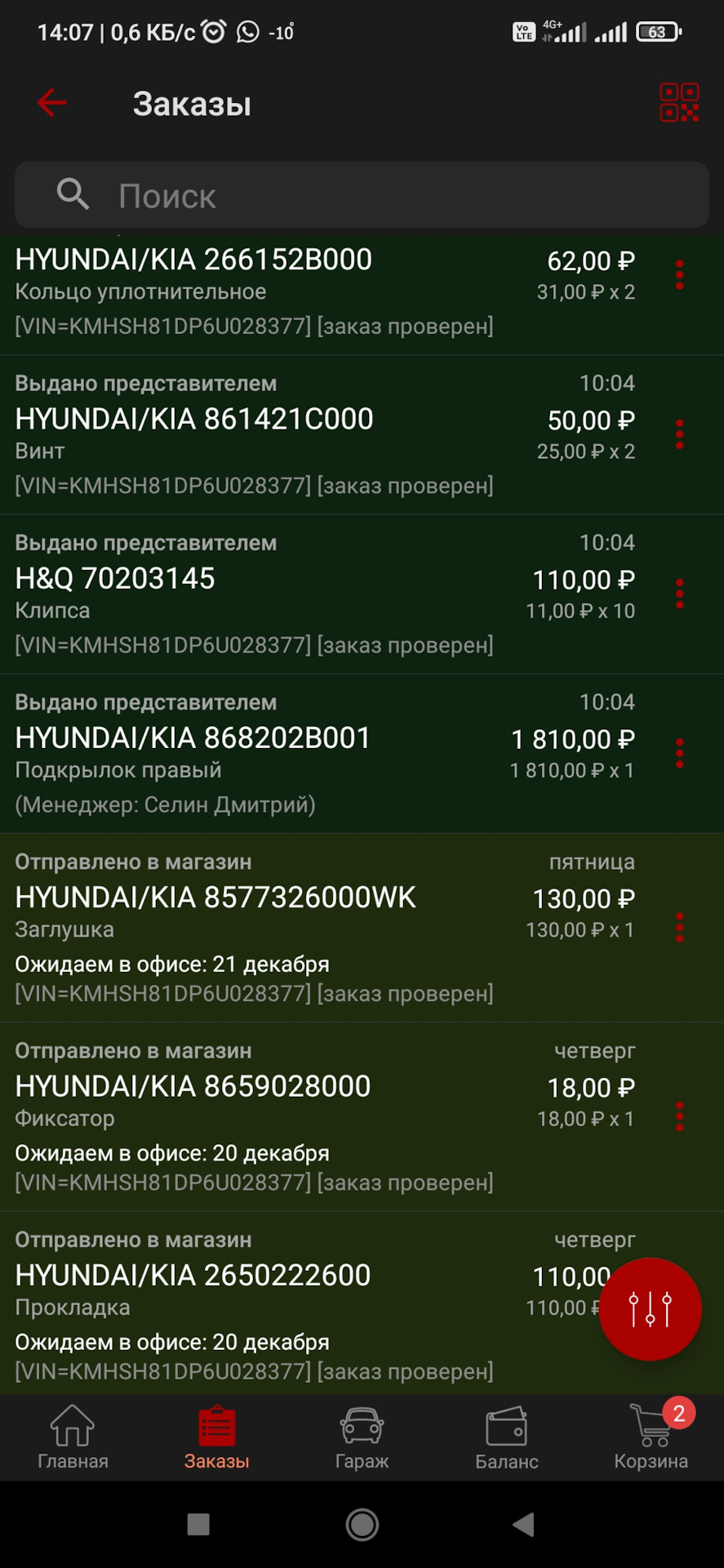Open options menu for Кольцо уплотнительное order
Image resolution: width=724 pixels, height=1568 pixels.
679,275
